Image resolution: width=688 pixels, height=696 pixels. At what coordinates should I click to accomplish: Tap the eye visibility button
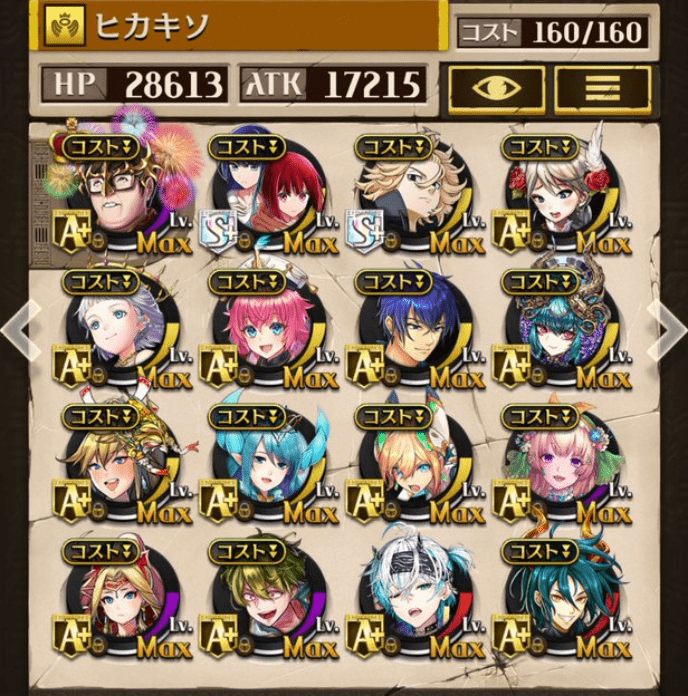[x=496, y=89]
